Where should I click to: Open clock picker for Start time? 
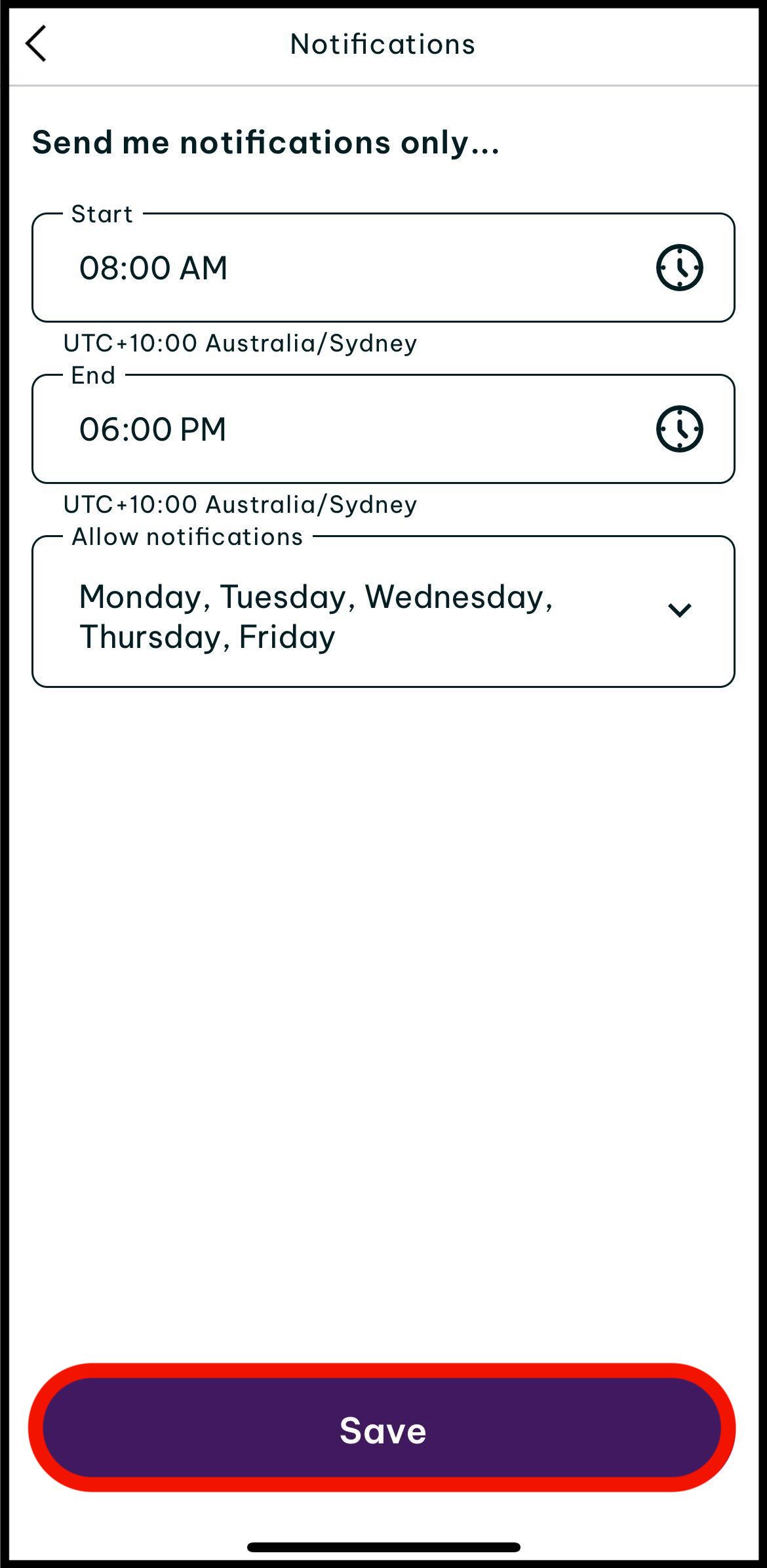tap(680, 268)
